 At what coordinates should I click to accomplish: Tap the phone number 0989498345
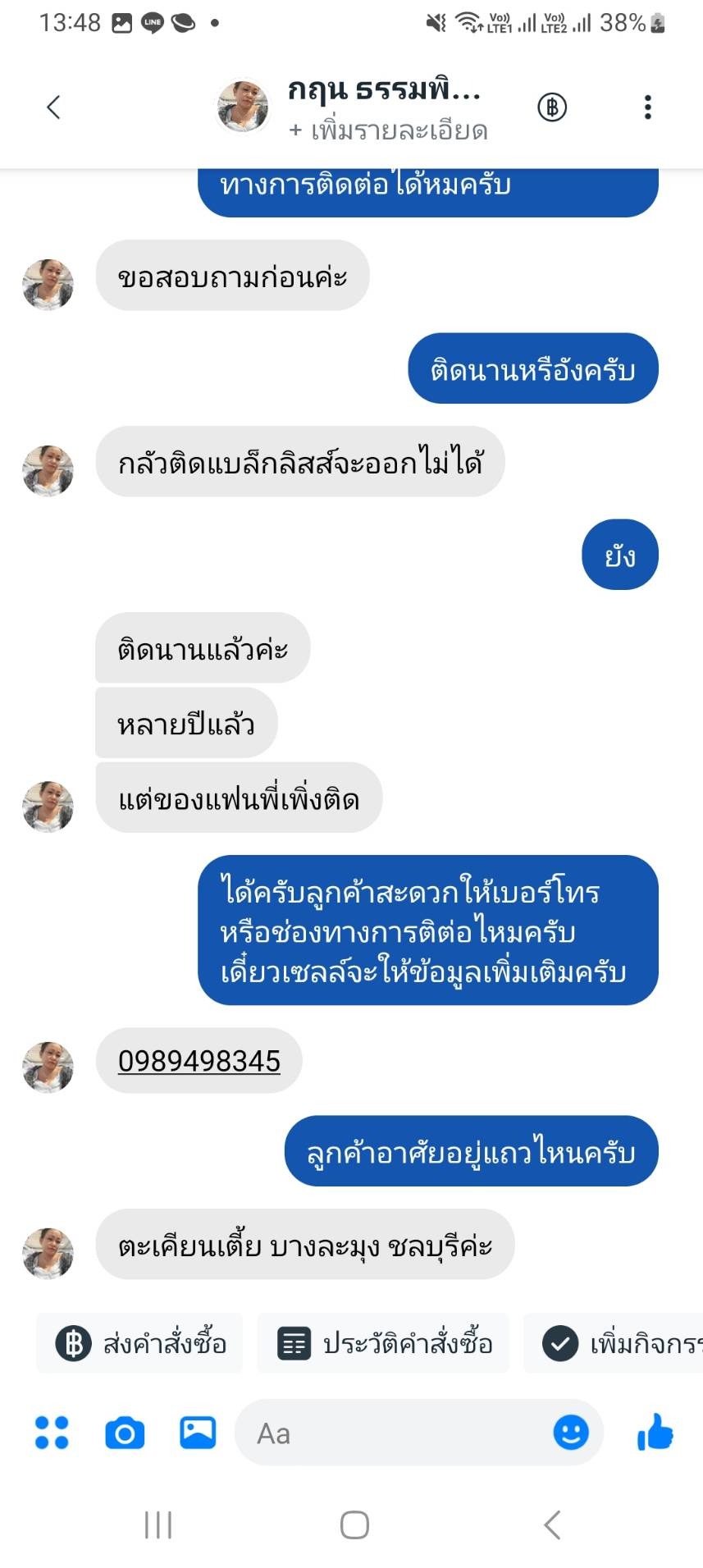[x=199, y=1061]
